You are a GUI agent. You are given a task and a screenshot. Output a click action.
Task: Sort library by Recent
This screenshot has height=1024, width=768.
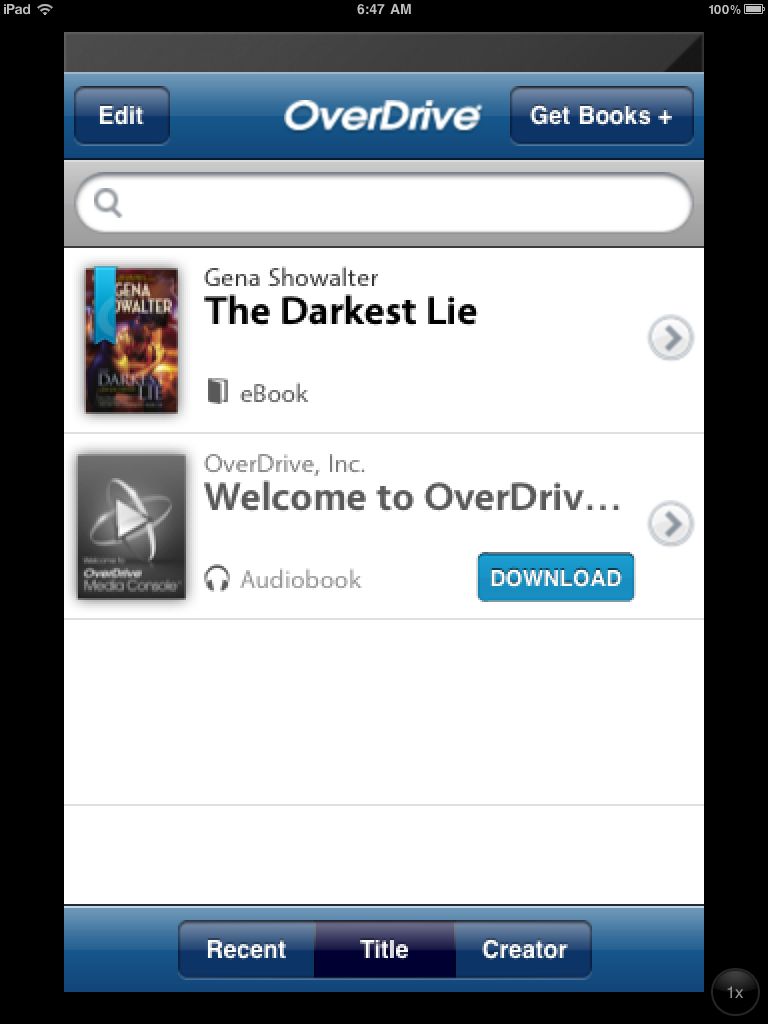(x=246, y=949)
